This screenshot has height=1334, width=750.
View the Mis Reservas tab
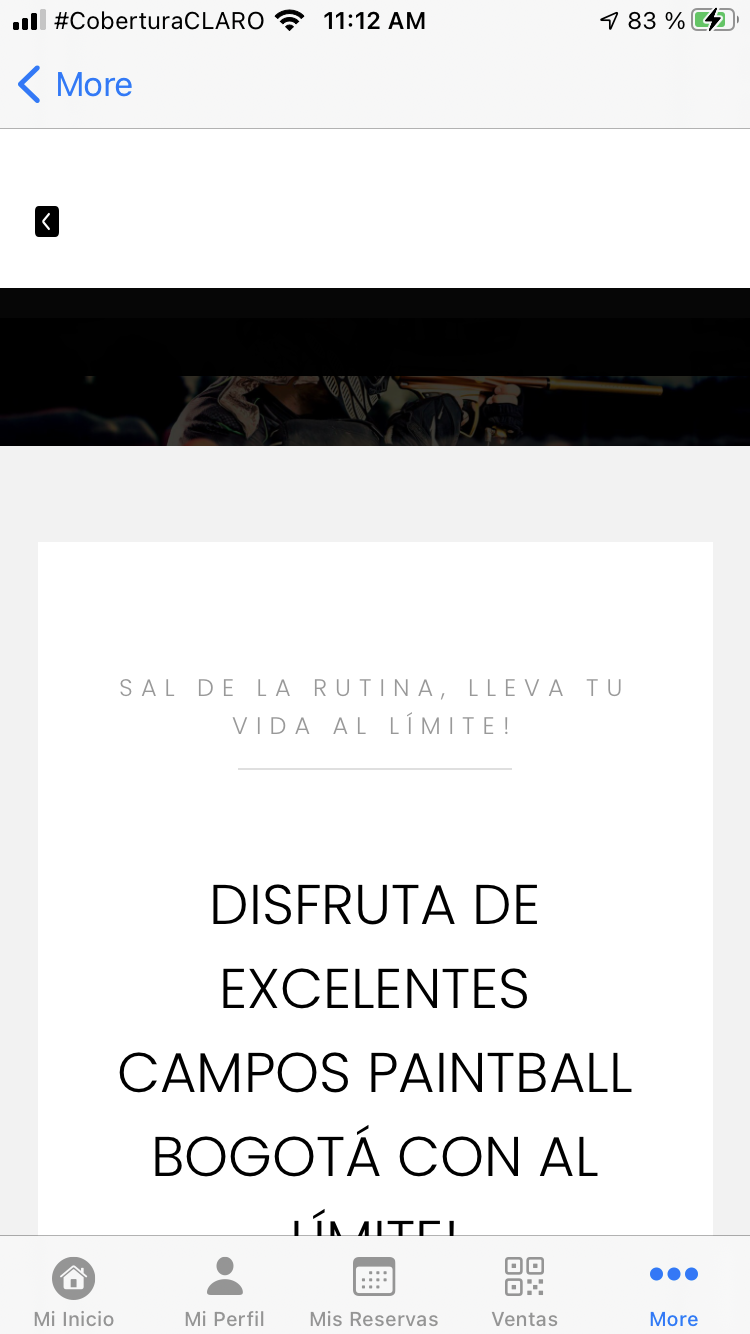pos(374,1290)
